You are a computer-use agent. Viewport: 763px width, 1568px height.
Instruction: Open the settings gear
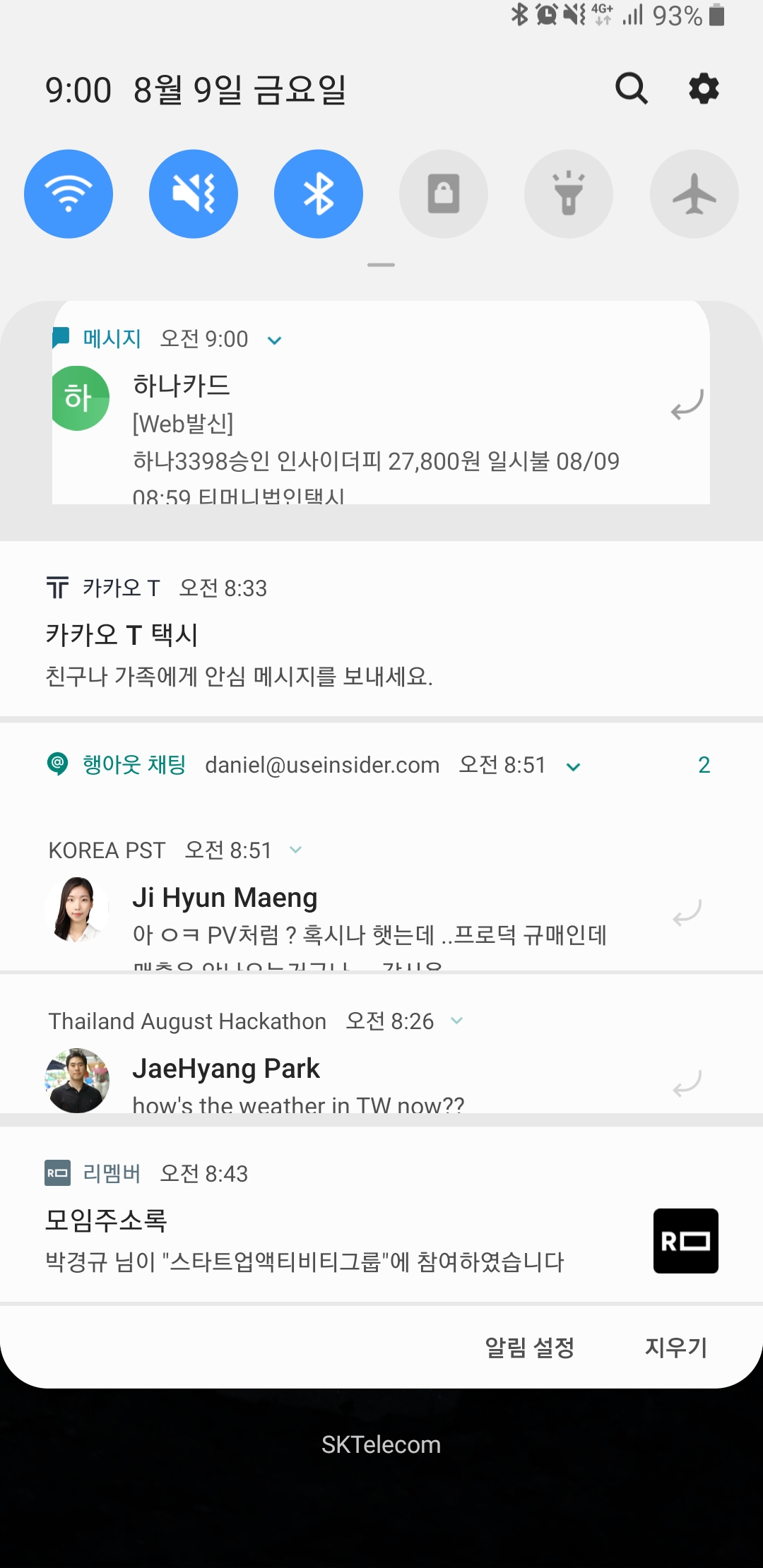point(704,89)
